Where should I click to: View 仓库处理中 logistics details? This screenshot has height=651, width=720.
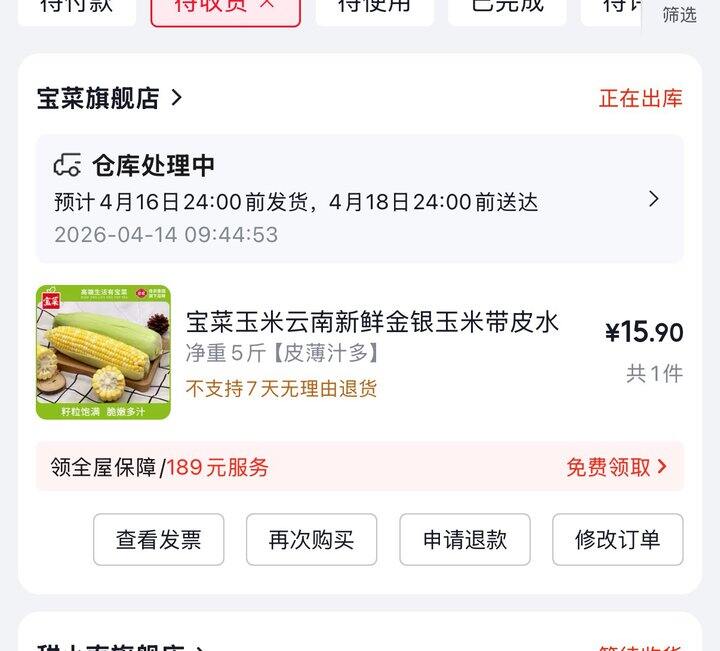pos(360,199)
